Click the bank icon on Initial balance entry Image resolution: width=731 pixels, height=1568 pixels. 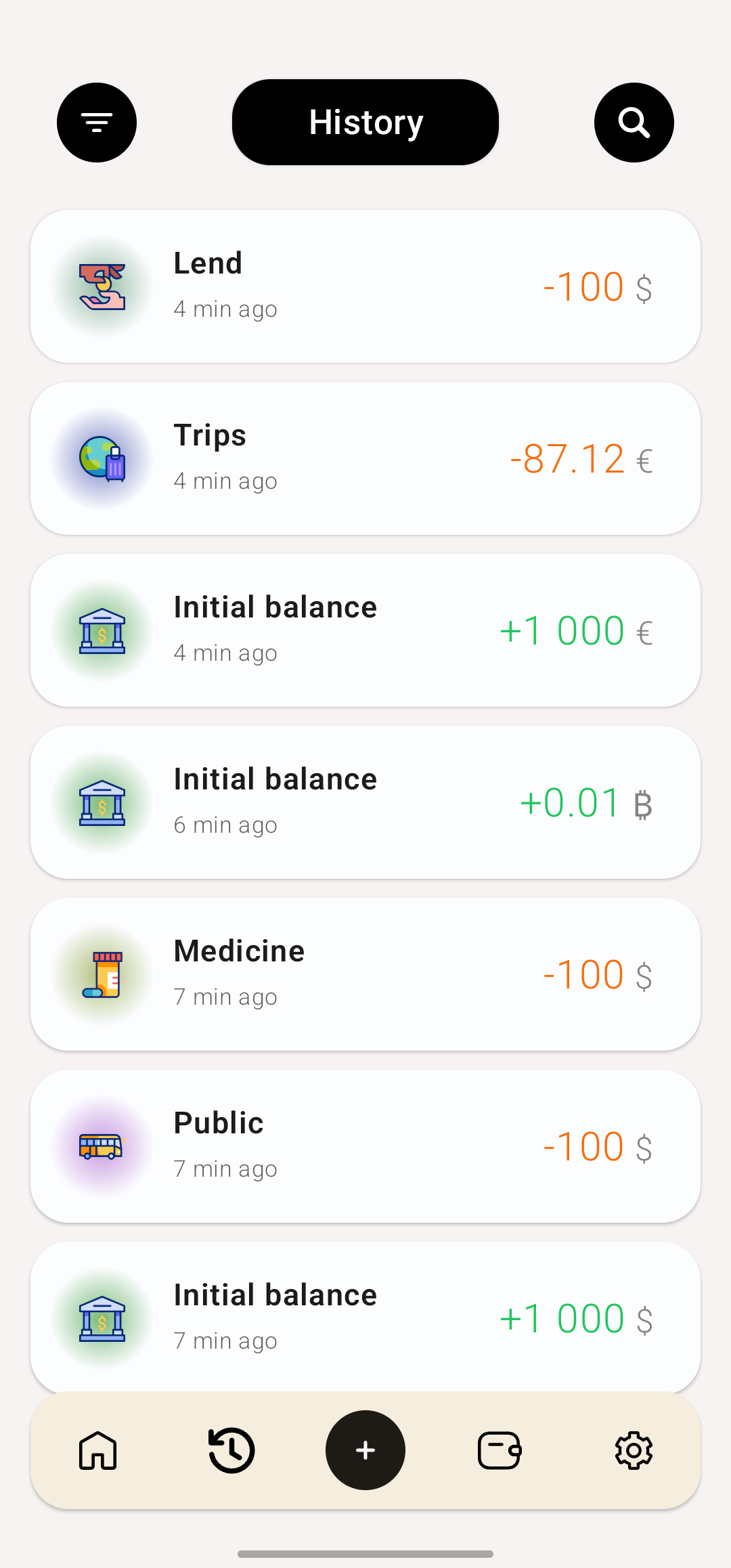101,630
